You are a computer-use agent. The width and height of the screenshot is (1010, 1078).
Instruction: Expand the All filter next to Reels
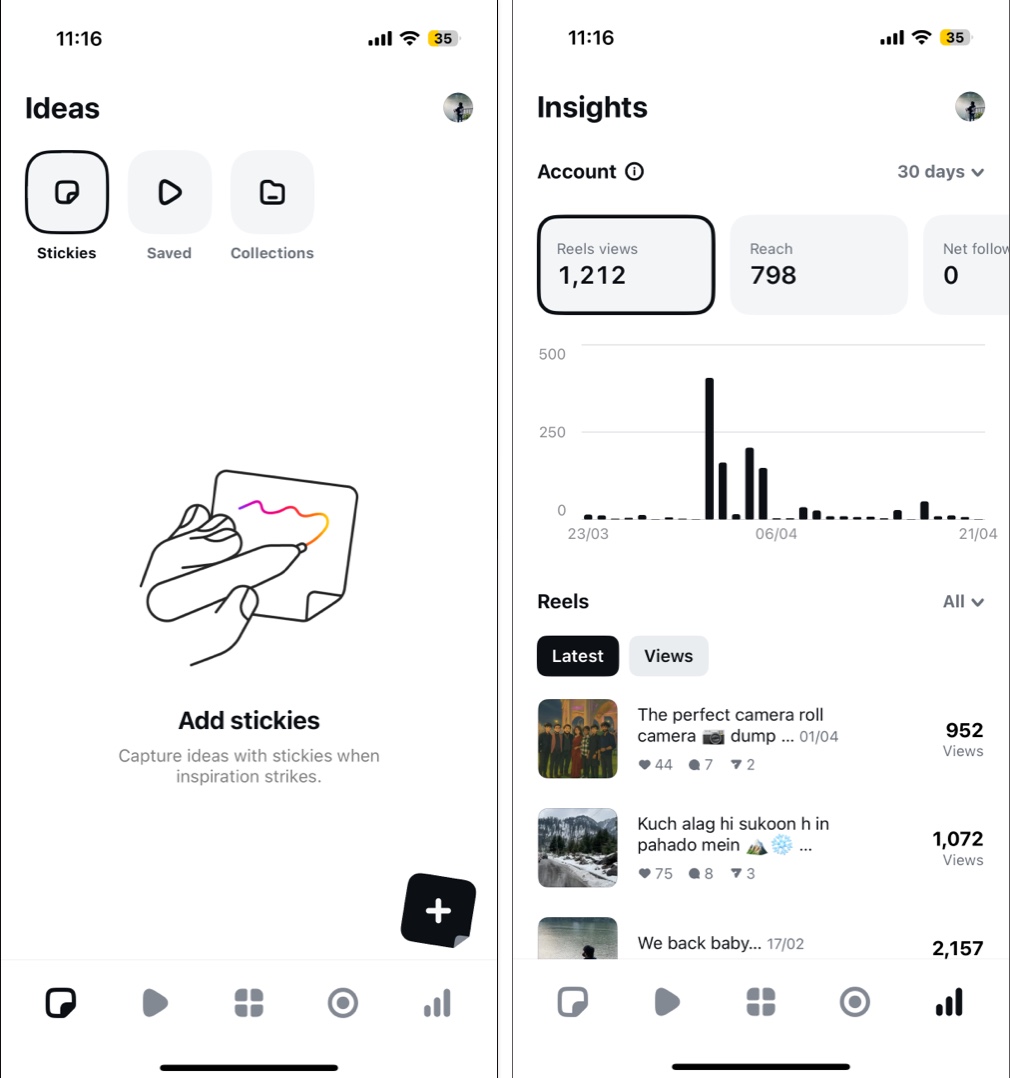click(x=963, y=602)
